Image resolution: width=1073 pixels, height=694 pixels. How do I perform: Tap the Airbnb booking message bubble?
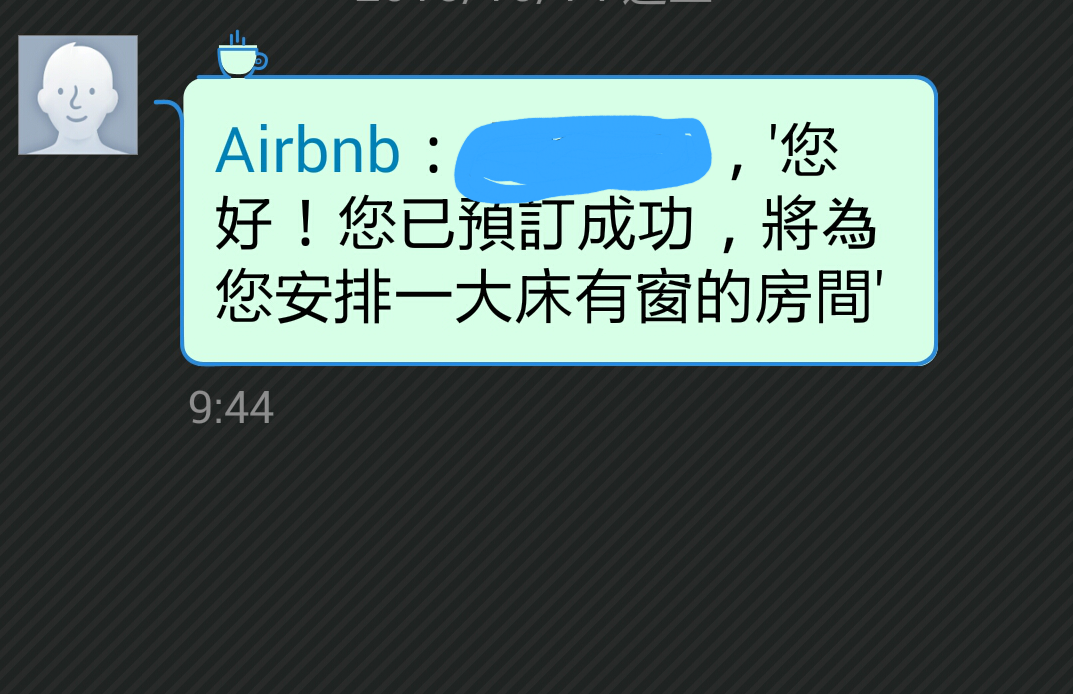(x=558, y=221)
